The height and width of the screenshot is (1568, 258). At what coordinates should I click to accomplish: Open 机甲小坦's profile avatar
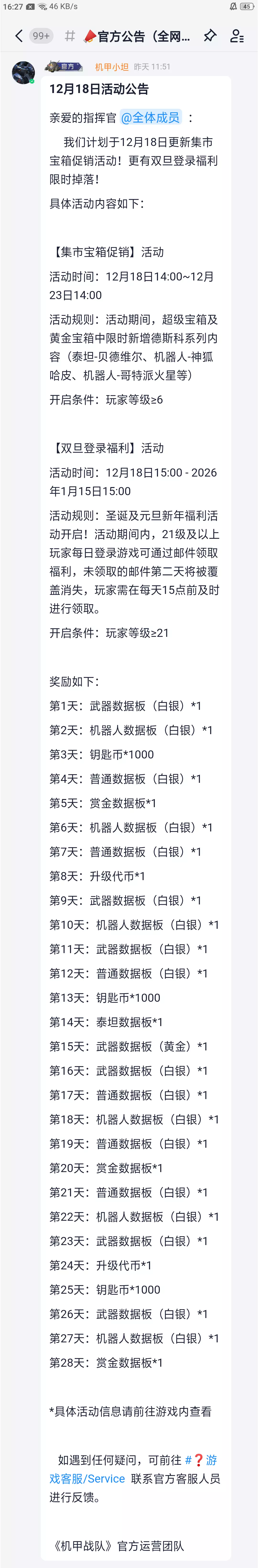pos(23,73)
